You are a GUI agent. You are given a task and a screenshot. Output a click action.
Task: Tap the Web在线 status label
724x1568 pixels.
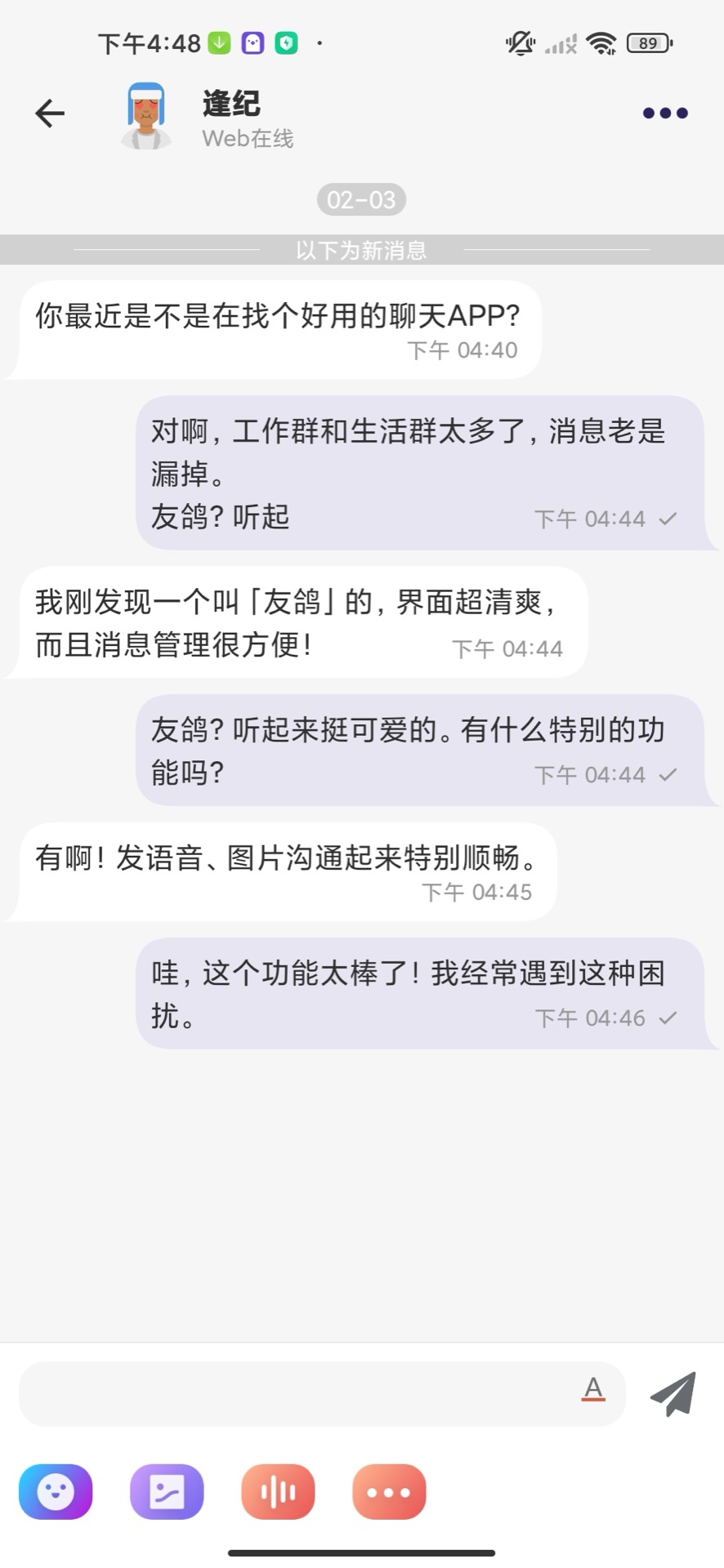(x=248, y=138)
